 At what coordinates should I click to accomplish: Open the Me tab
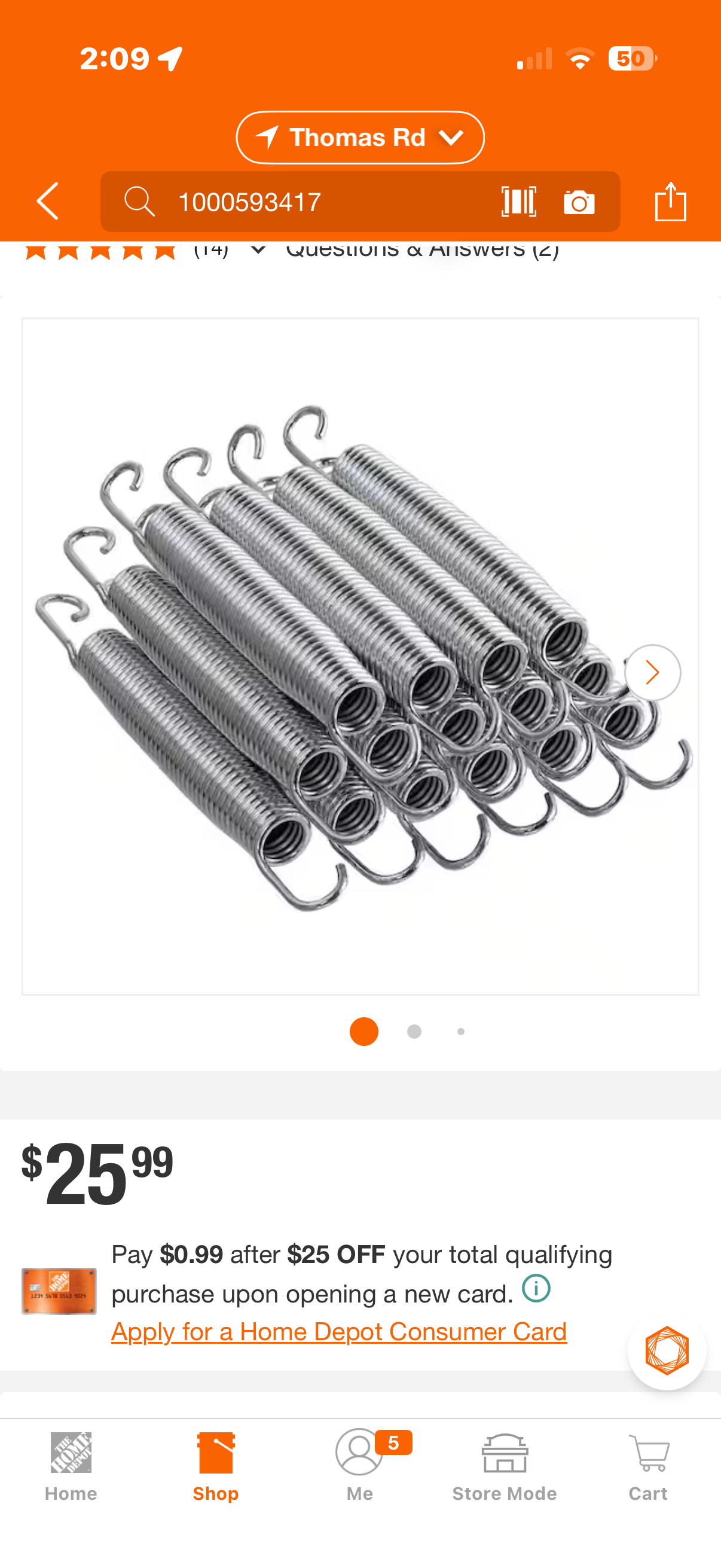tap(360, 1466)
